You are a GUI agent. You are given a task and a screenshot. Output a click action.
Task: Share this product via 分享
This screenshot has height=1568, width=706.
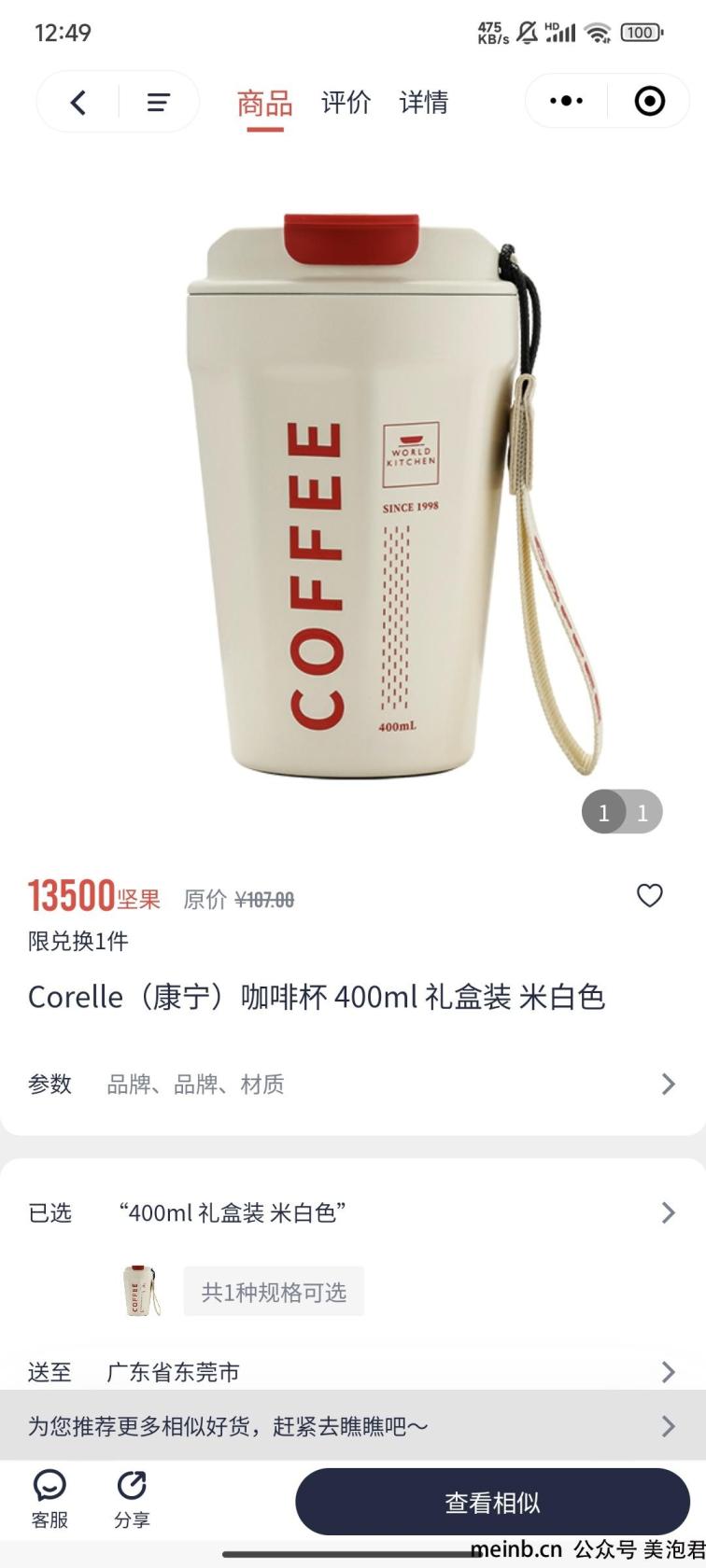pos(132,1500)
